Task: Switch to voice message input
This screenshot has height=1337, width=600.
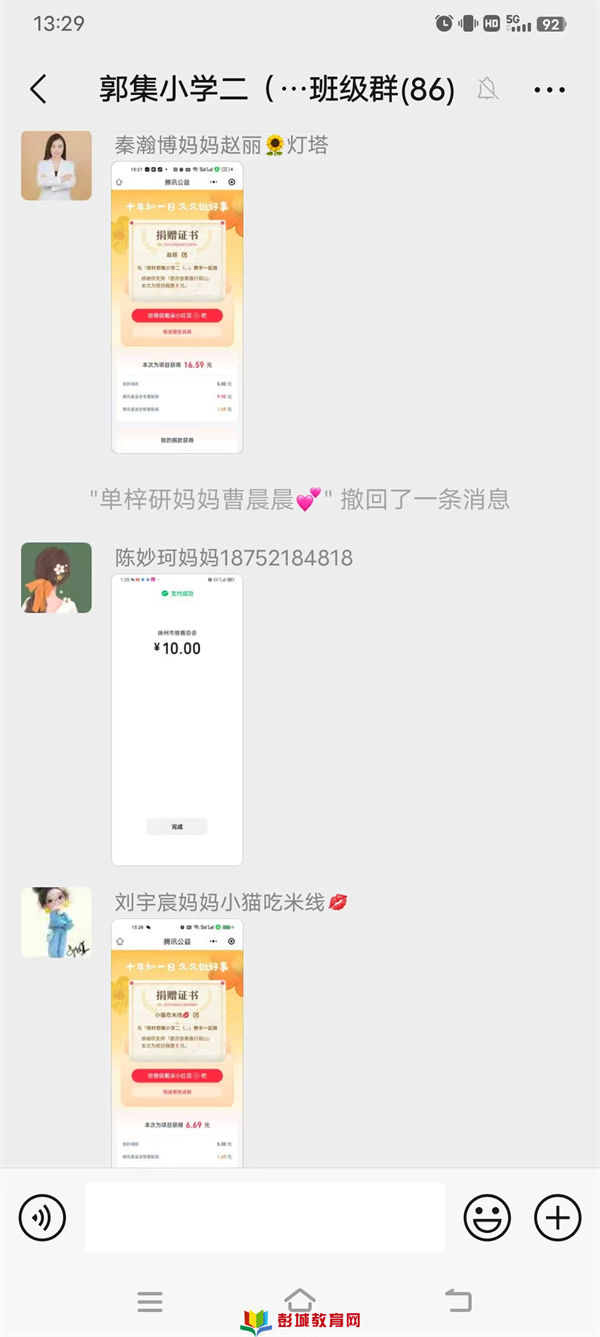Action: 42,1217
